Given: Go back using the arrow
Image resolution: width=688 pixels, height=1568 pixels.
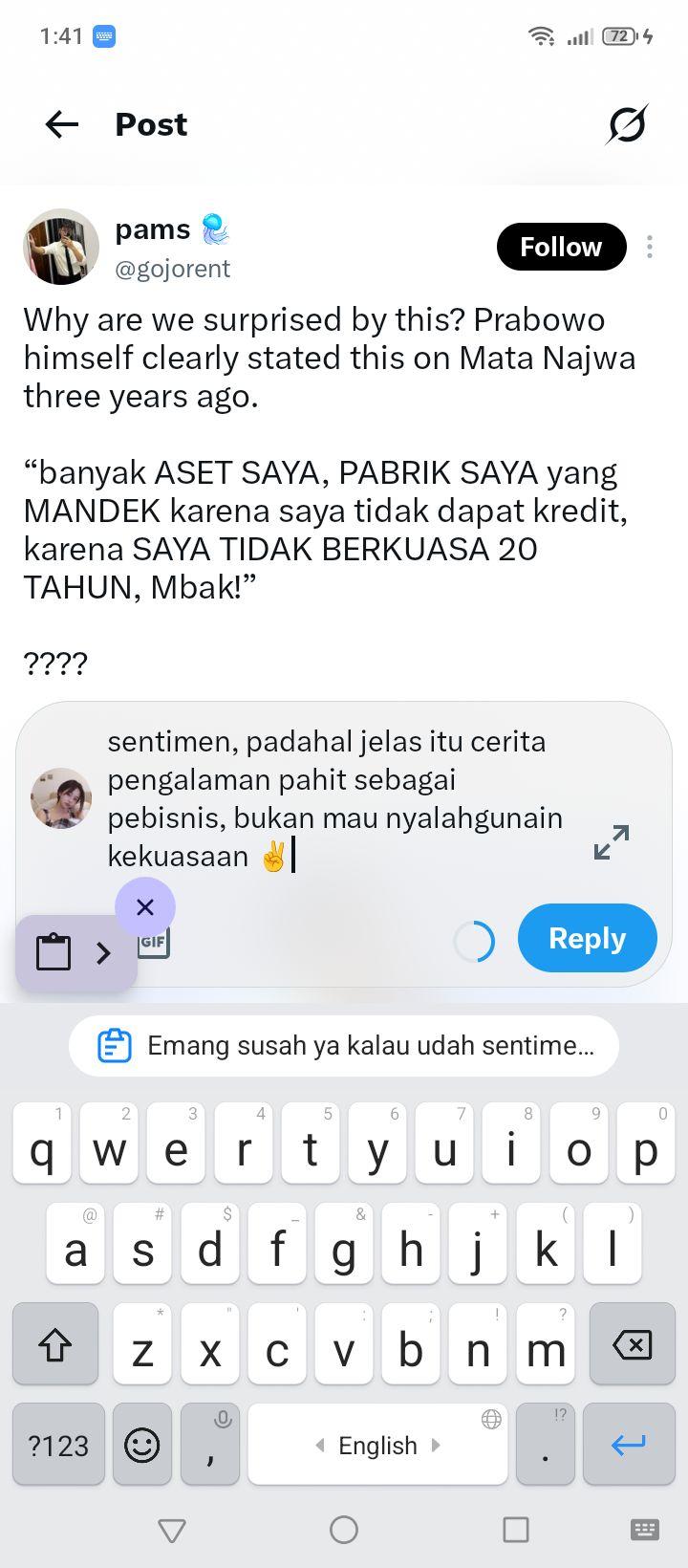Looking at the screenshot, I should point(62,124).
